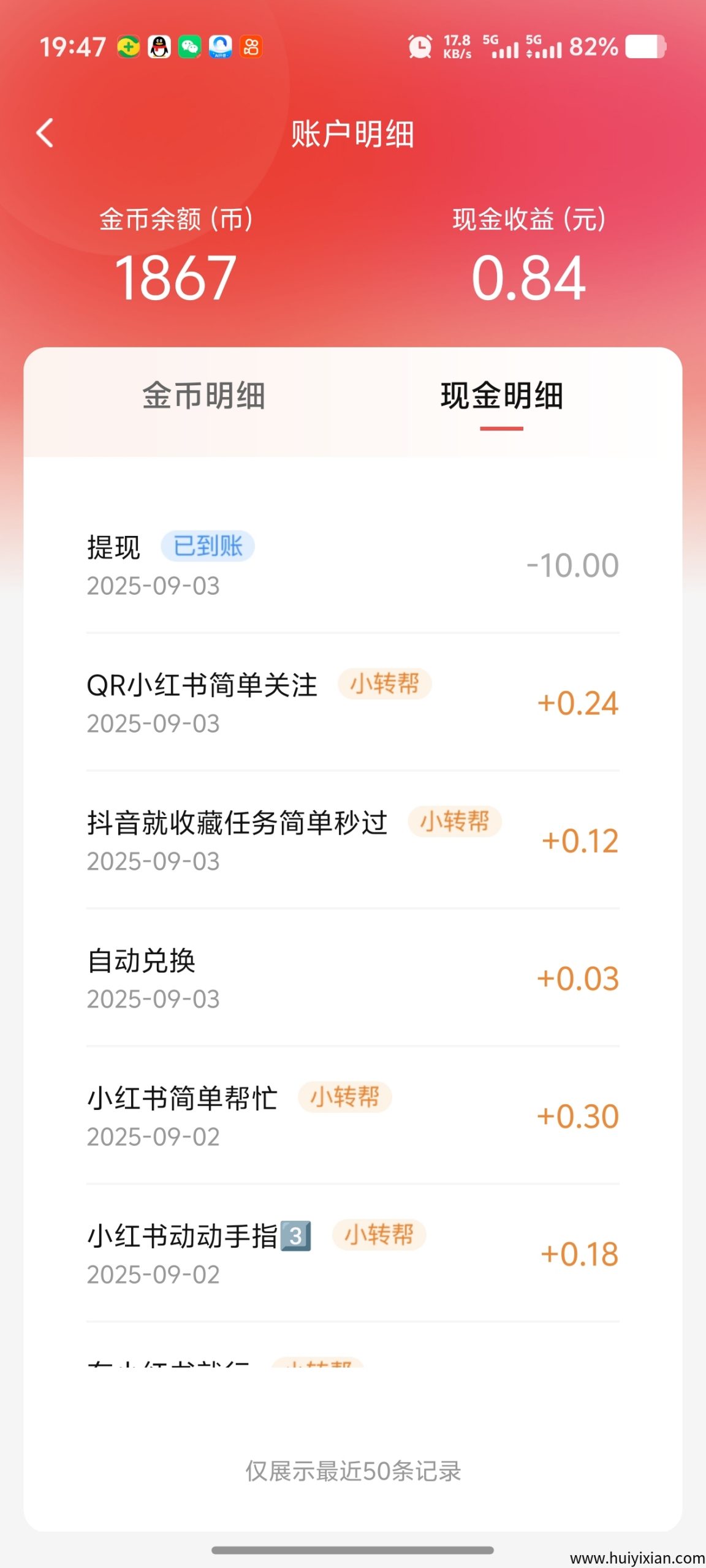Select the 现金明细 tab
Image resolution: width=706 pixels, height=1568 pixels.
501,396
